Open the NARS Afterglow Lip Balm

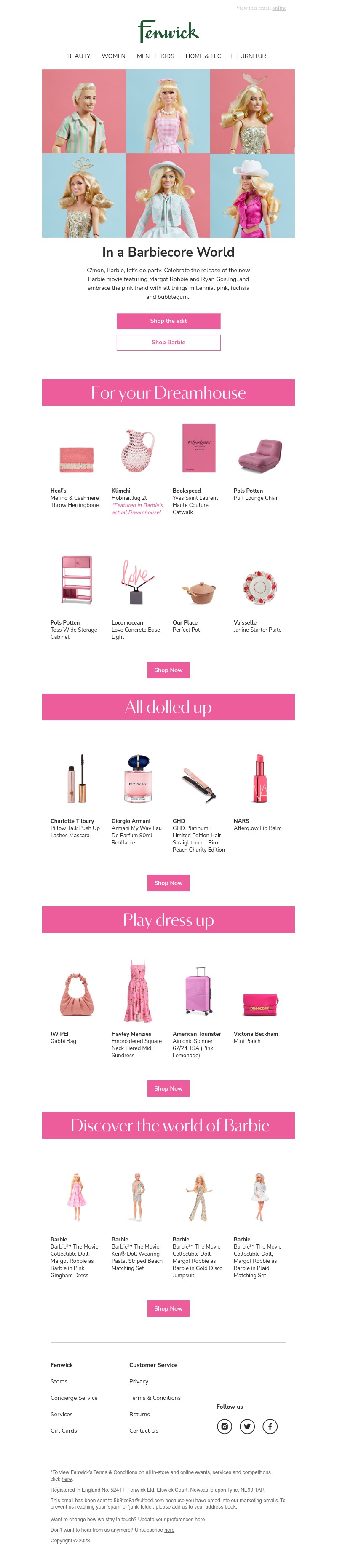pos(260,779)
